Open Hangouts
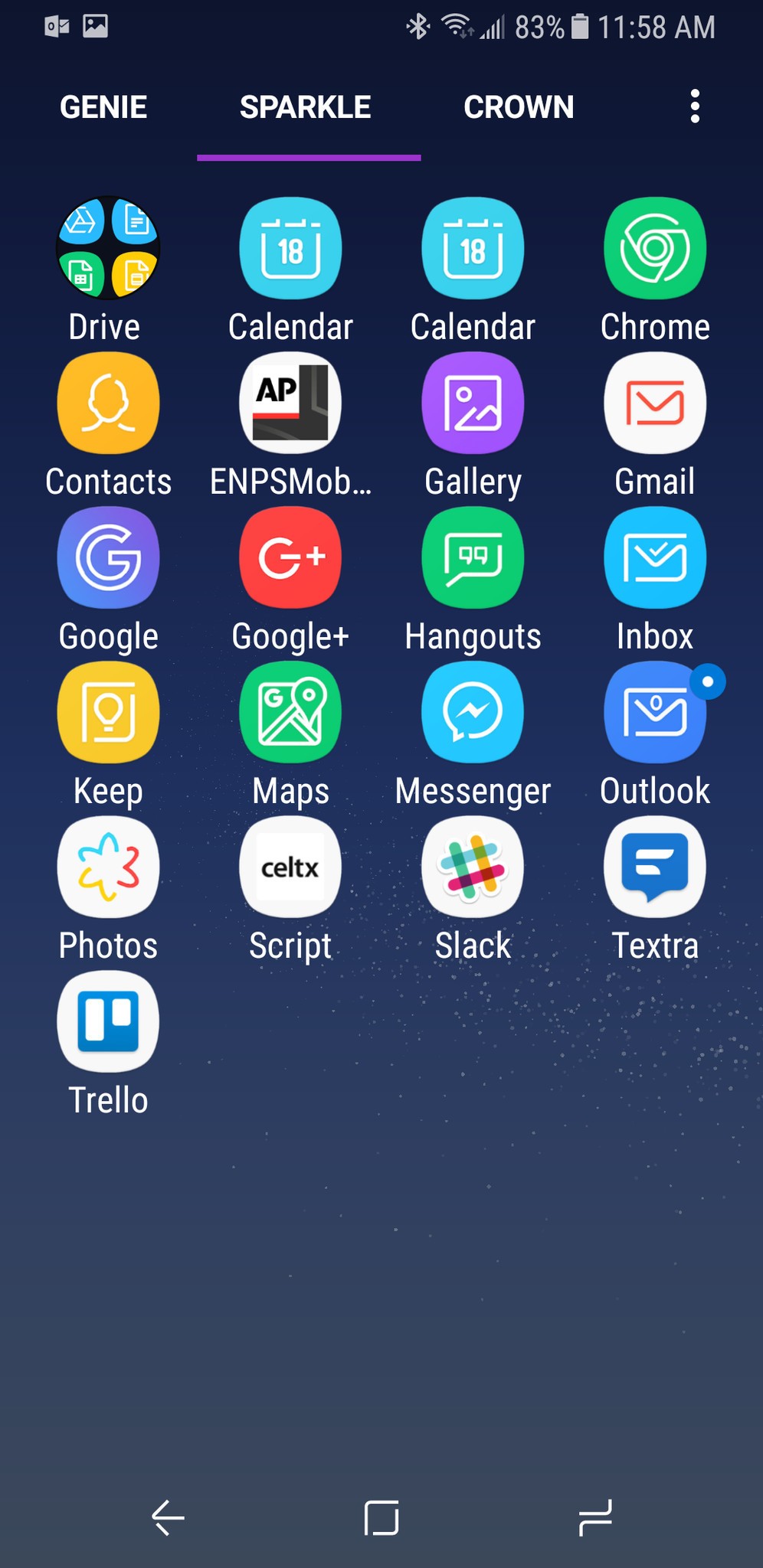Screen dimensions: 763x1568 pyautogui.click(x=473, y=557)
